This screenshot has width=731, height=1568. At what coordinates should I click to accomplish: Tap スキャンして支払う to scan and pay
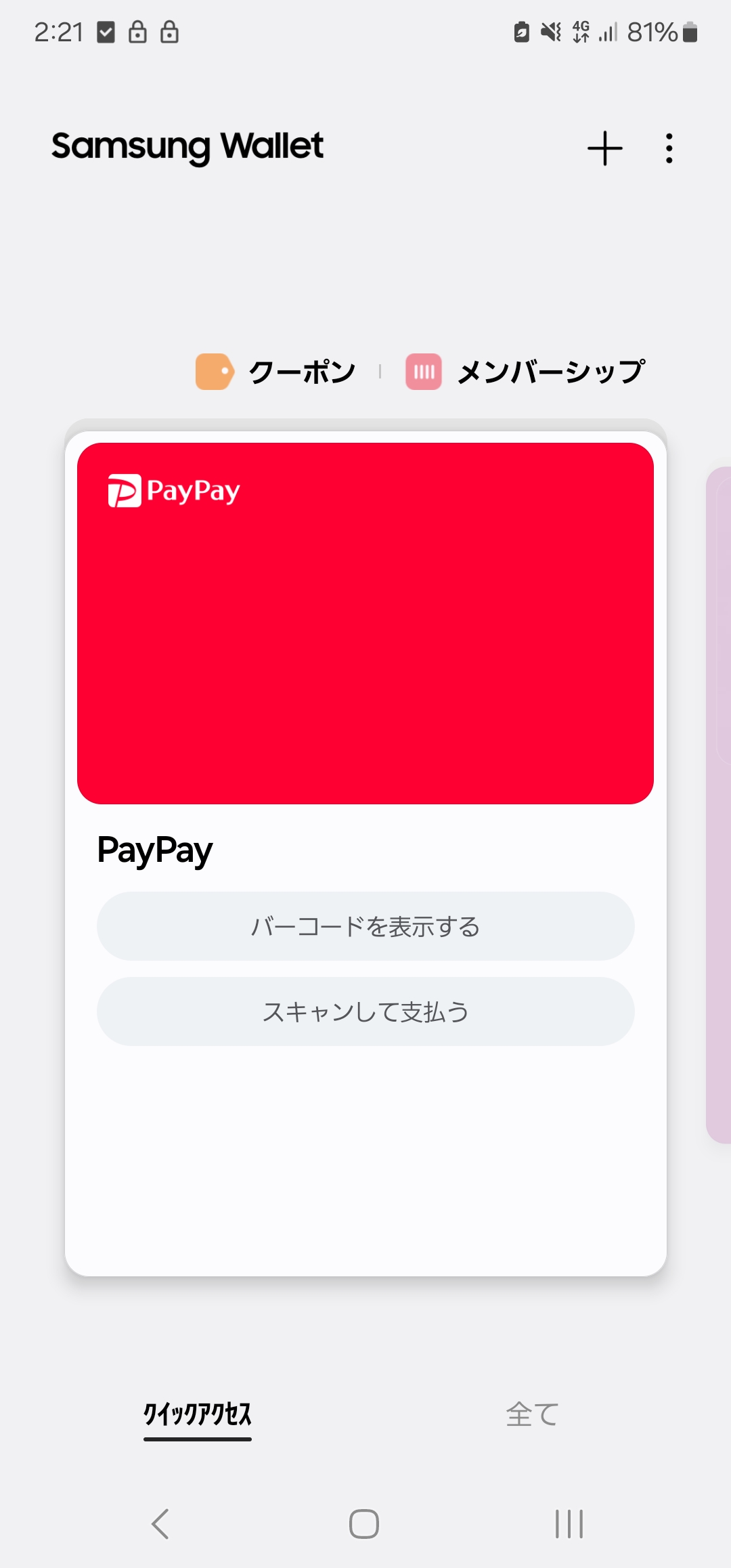(x=365, y=1011)
